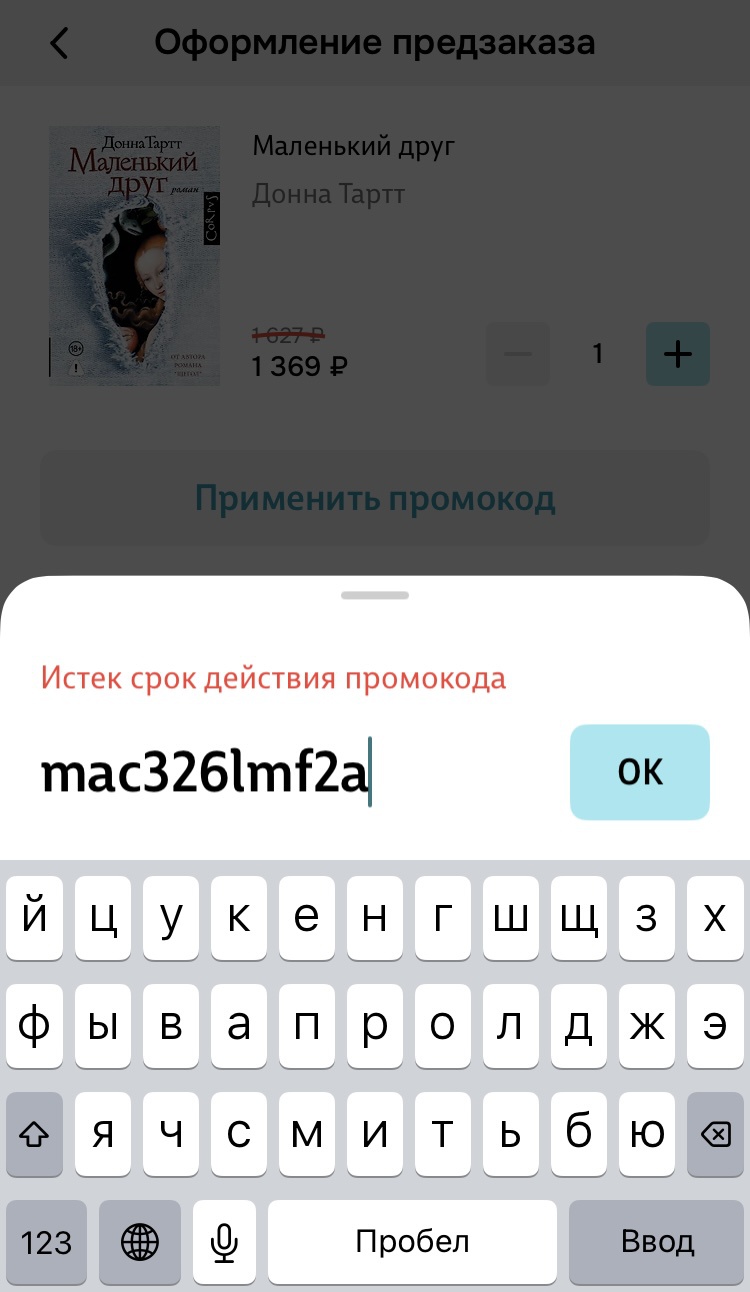The height and width of the screenshot is (1292, 750).
Task: Tap the sheet handle to dismiss it
Action: (x=374, y=595)
